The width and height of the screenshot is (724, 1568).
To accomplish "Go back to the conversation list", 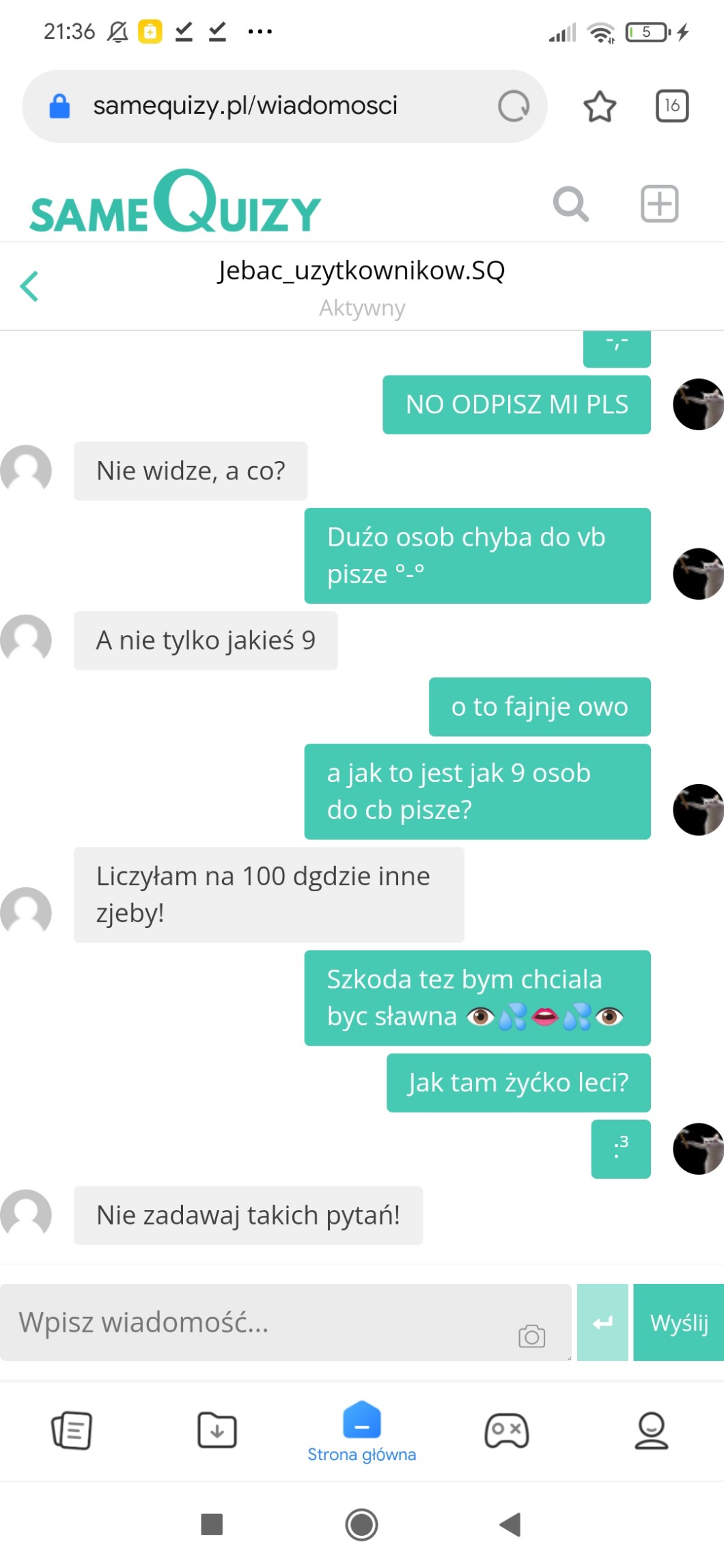I will point(29,286).
